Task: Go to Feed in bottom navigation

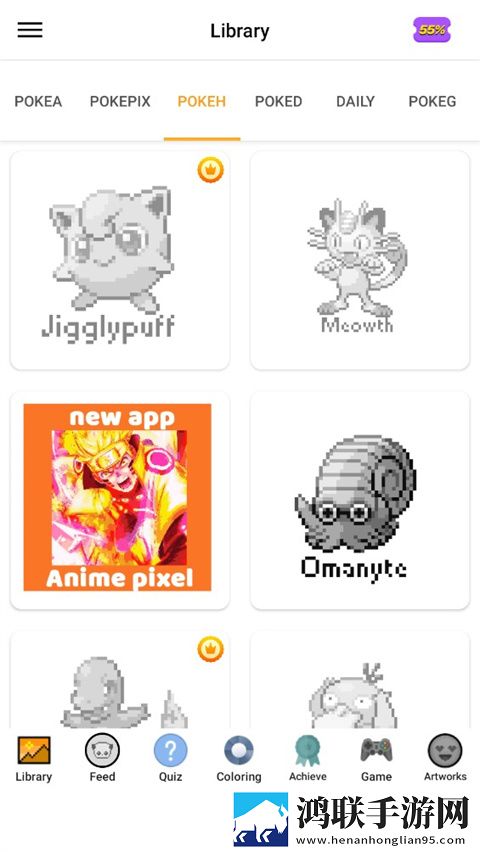Action: point(102,759)
